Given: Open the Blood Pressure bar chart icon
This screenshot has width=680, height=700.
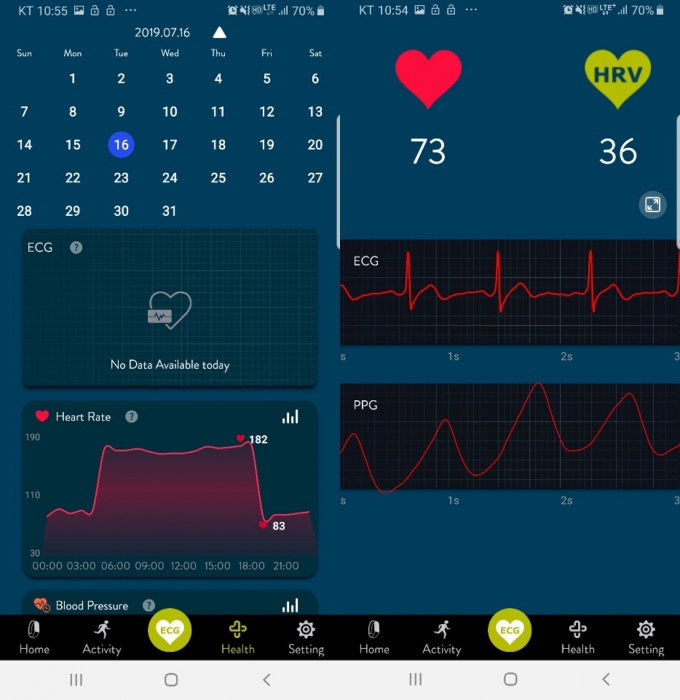Looking at the screenshot, I should pyautogui.click(x=290, y=605).
